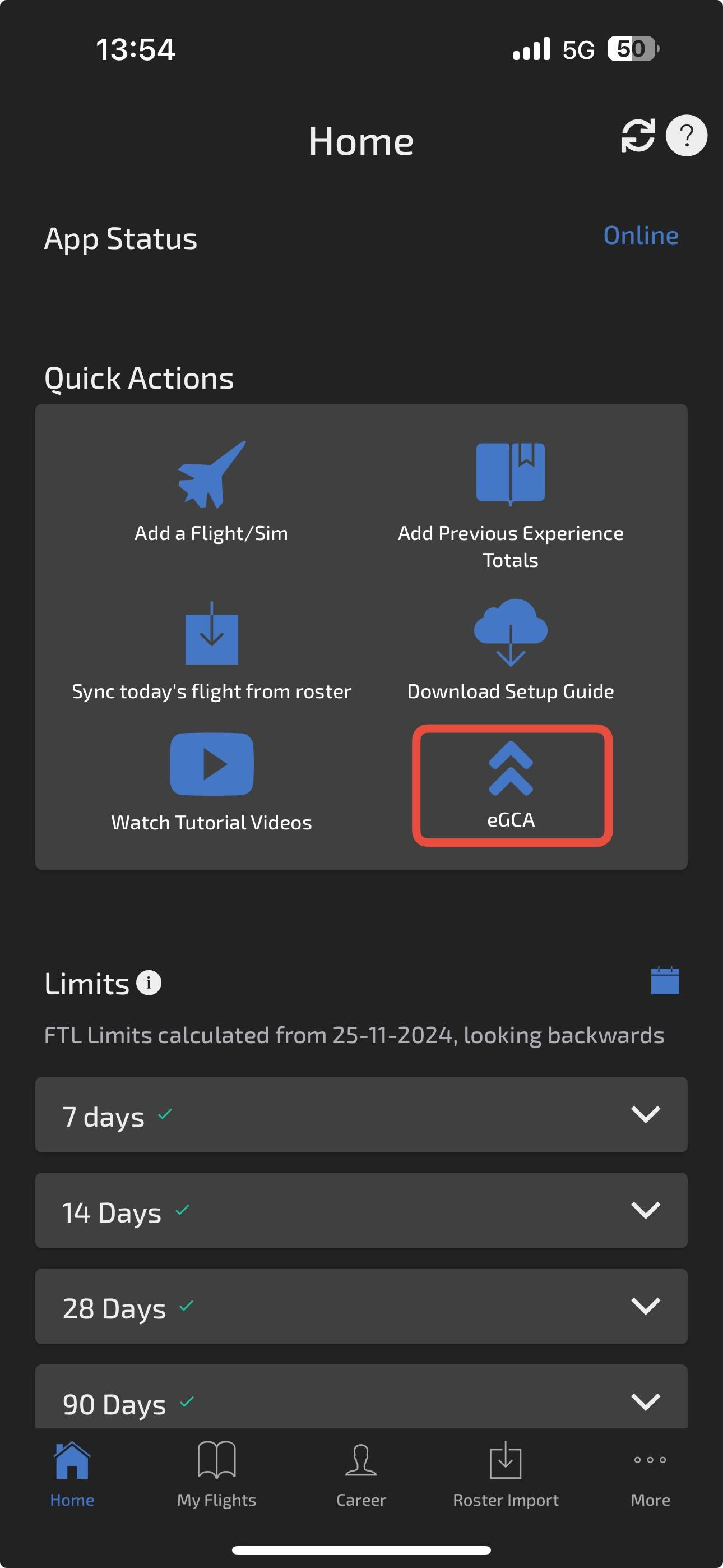Expand the 90 Days limits row
This screenshot has height=1568, width=723.
361,1397
